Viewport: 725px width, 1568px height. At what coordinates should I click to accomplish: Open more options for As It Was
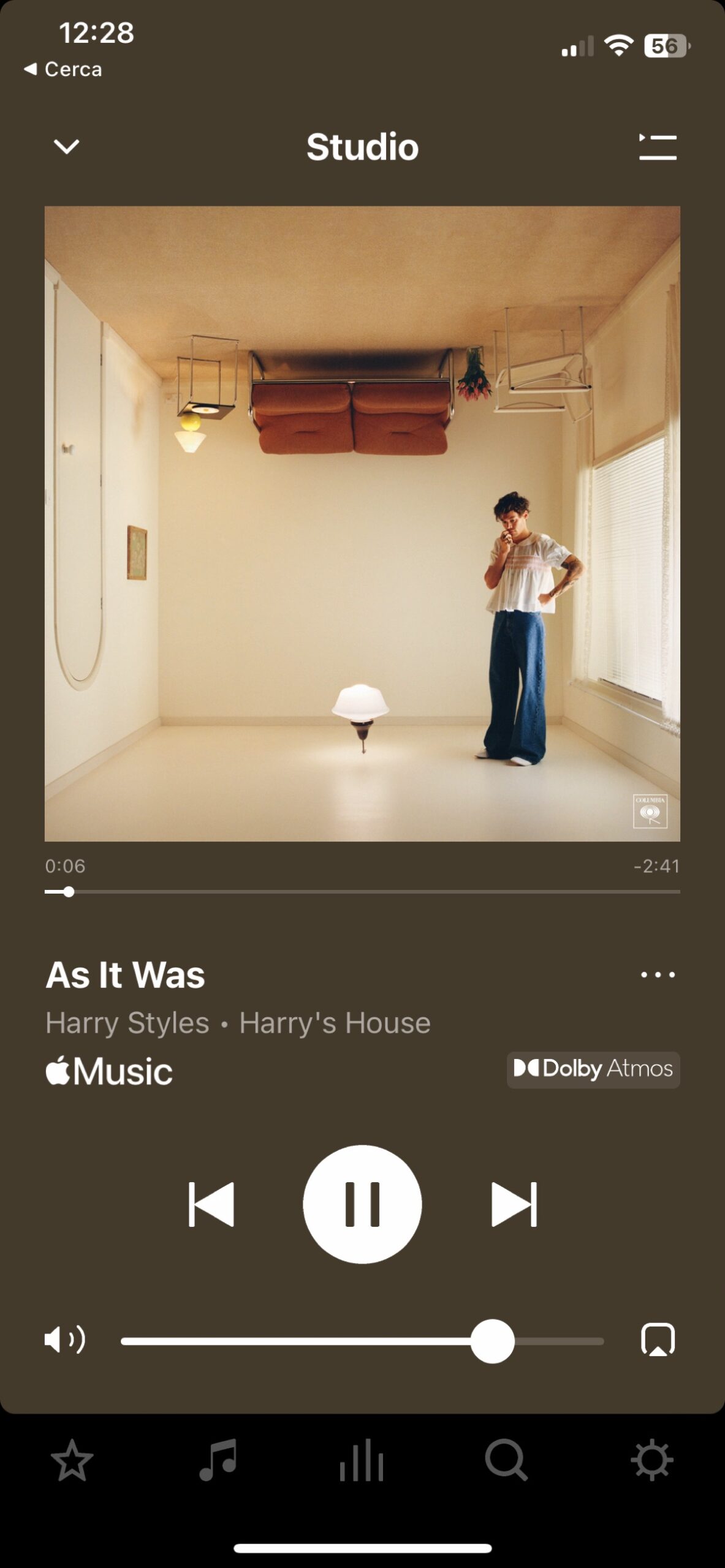[x=658, y=974]
